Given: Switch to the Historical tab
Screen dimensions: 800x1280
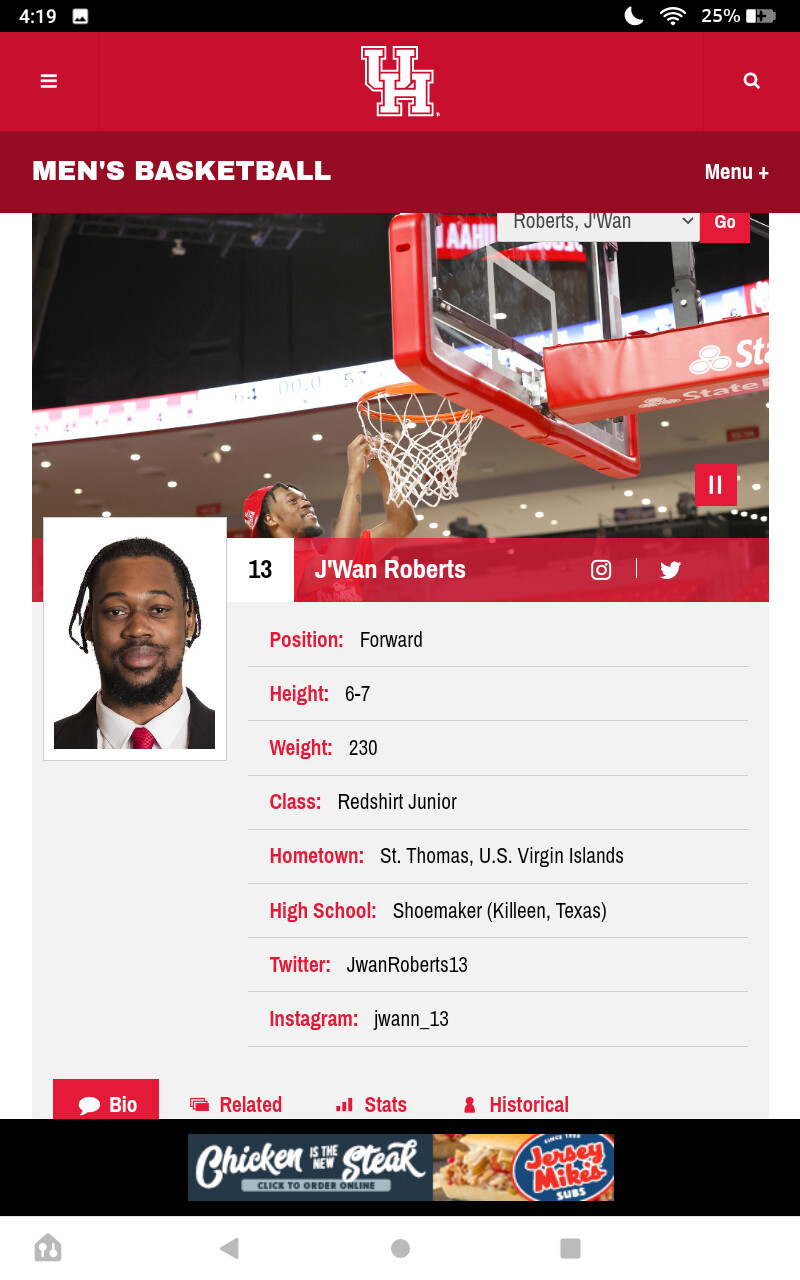Looking at the screenshot, I should [x=515, y=1104].
